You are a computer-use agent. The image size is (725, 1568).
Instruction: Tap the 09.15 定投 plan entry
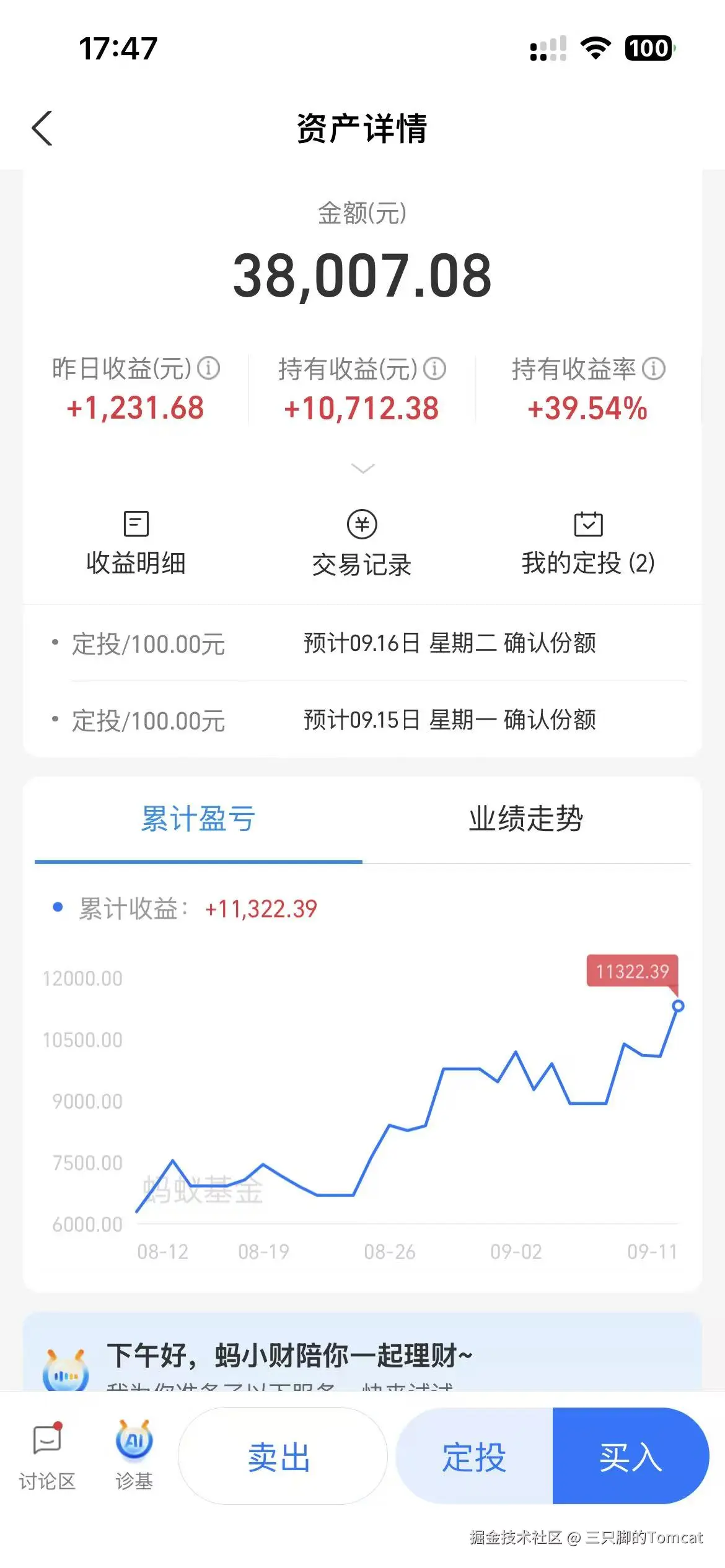point(362,720)
